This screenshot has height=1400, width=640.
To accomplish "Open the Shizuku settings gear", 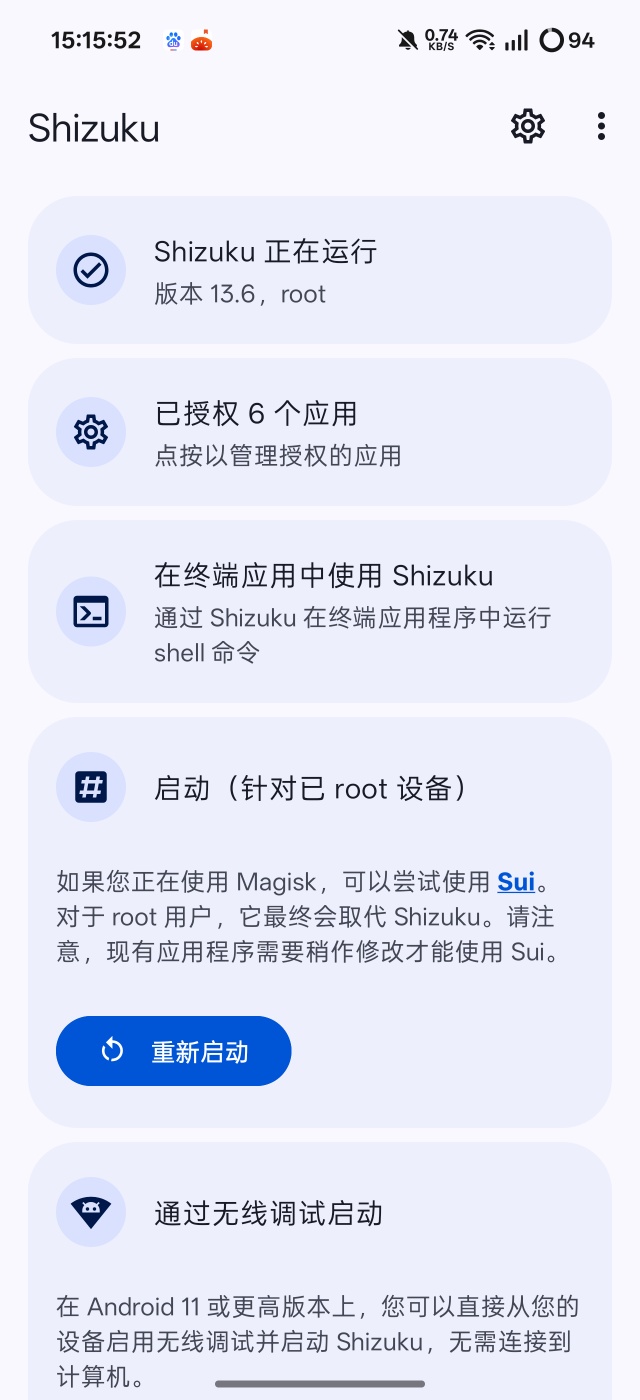I will (528, 126).
